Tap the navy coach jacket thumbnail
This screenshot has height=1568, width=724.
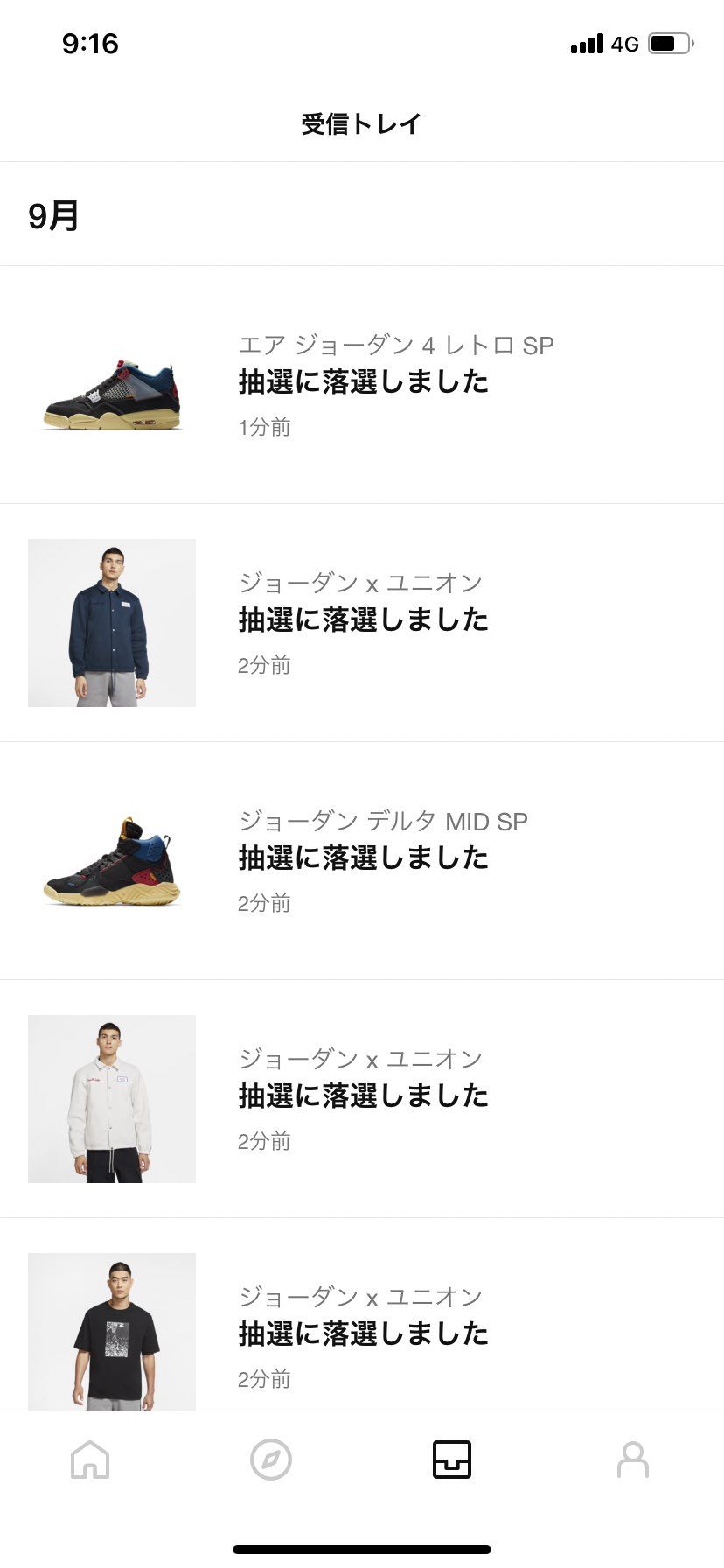111,622
